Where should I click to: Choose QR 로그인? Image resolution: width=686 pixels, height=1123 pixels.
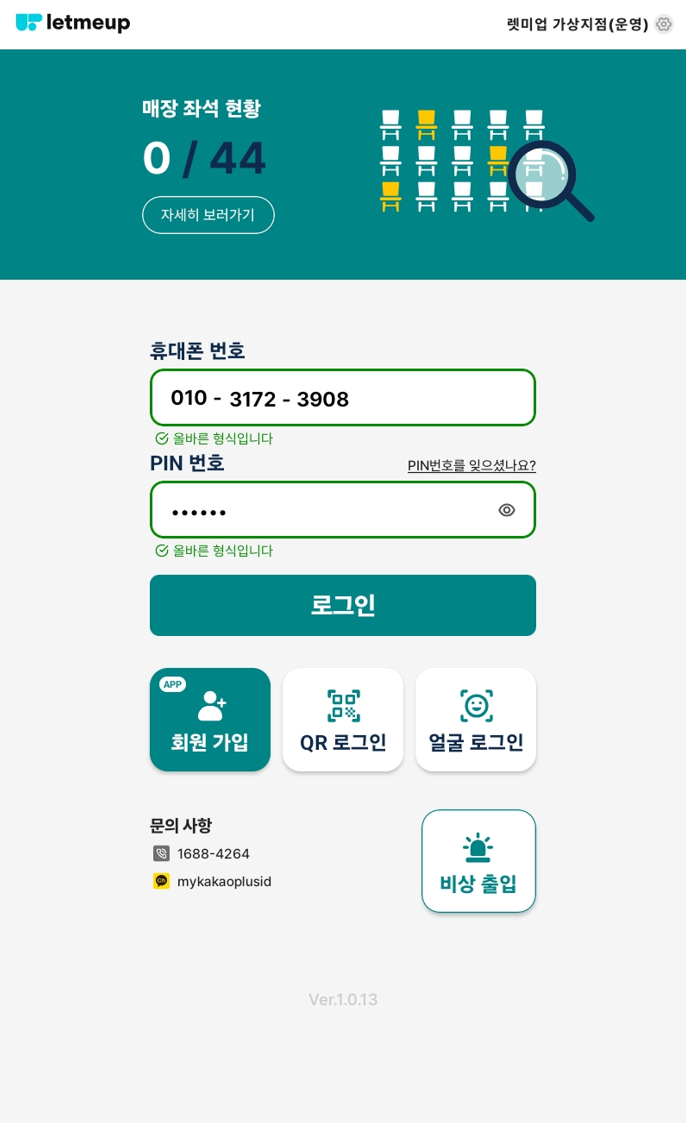coord(343,719)
